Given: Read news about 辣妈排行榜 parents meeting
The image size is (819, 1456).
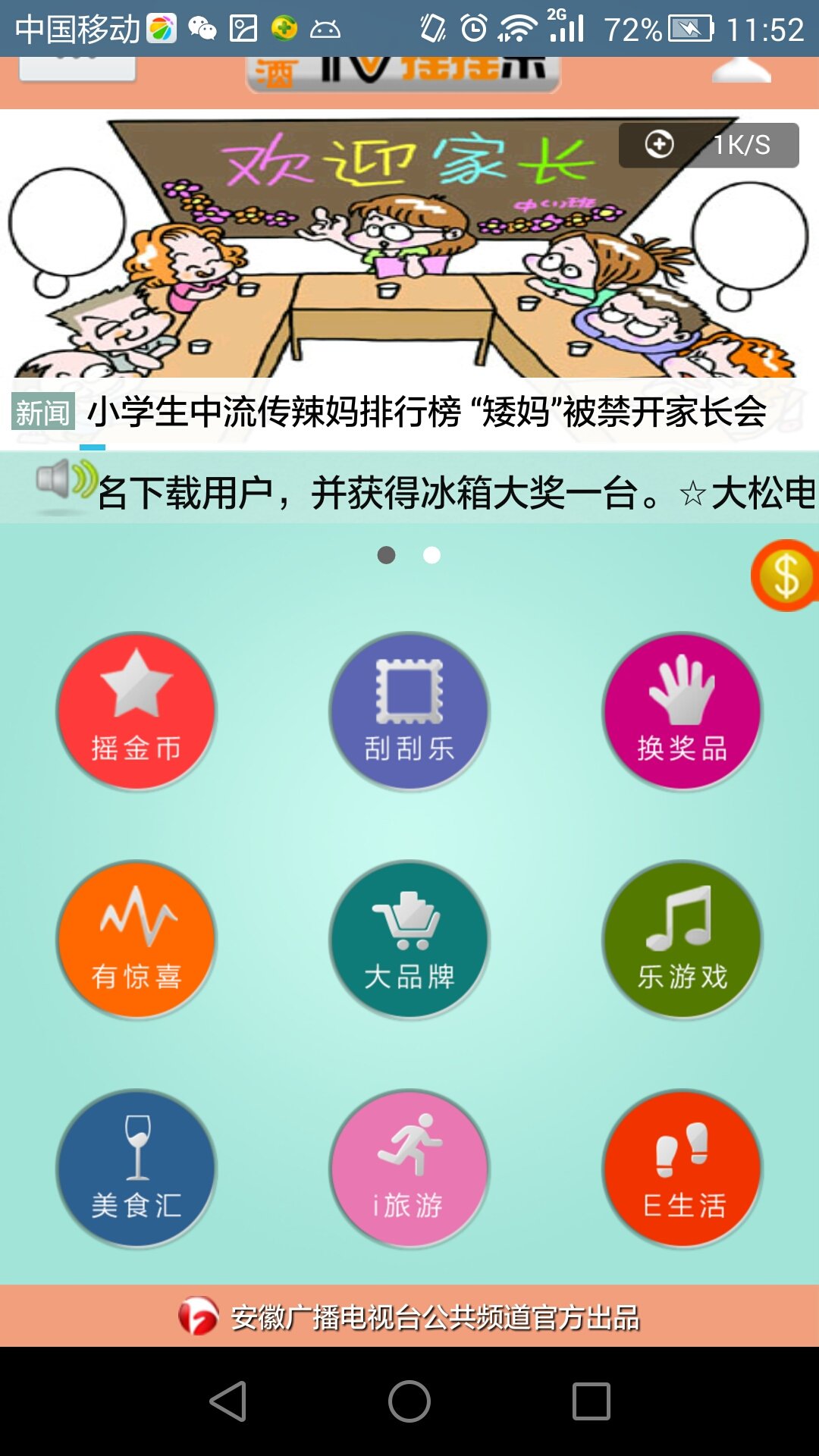Looking at the screenshot, I should point(425,413).
